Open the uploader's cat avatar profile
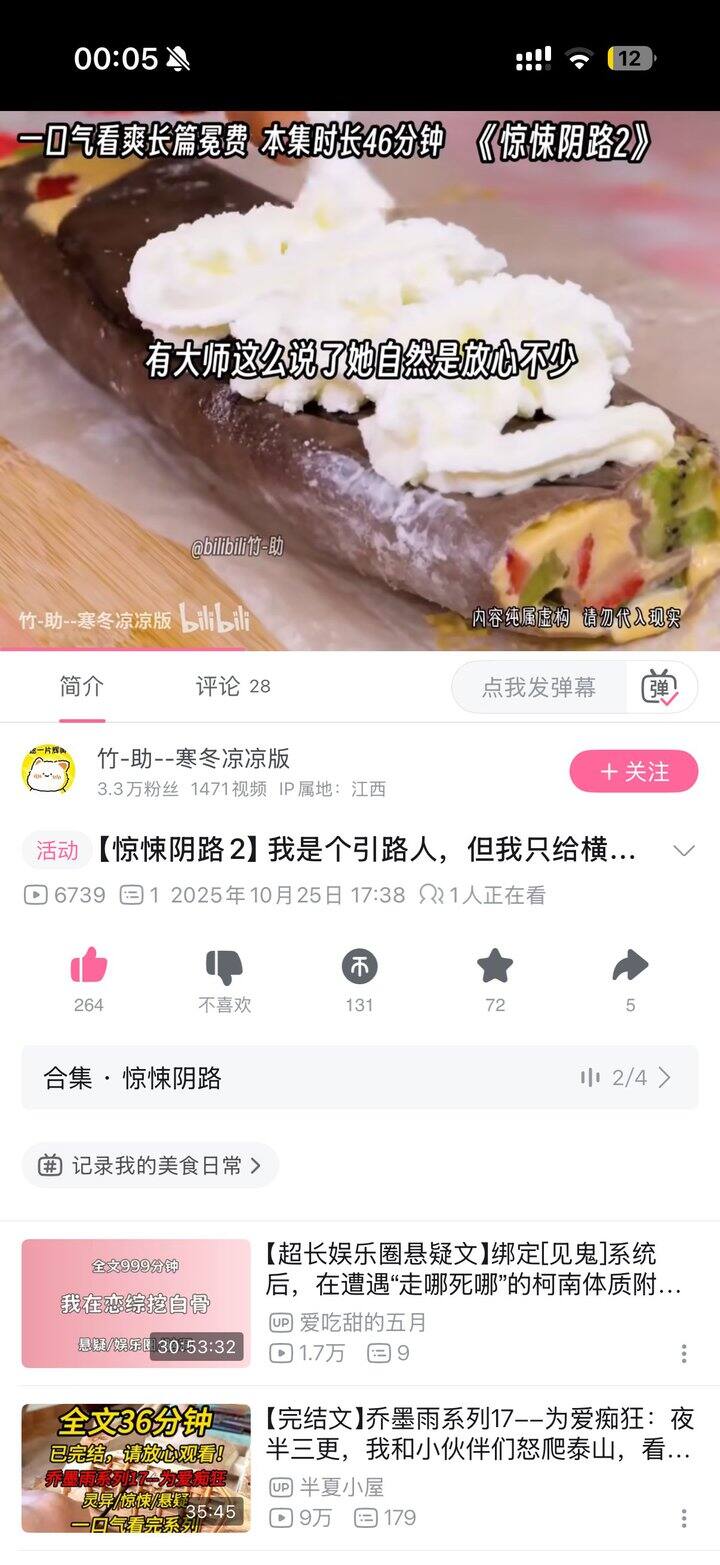 (48, 771)
